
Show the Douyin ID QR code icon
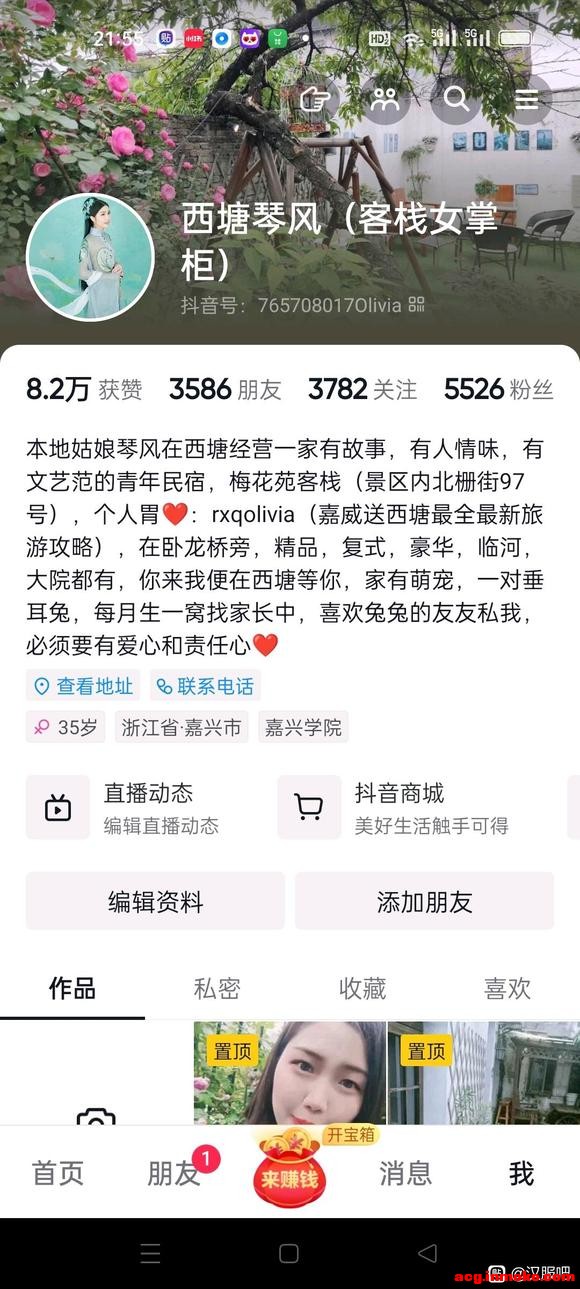pyautogui.click(x=416, y=304)
